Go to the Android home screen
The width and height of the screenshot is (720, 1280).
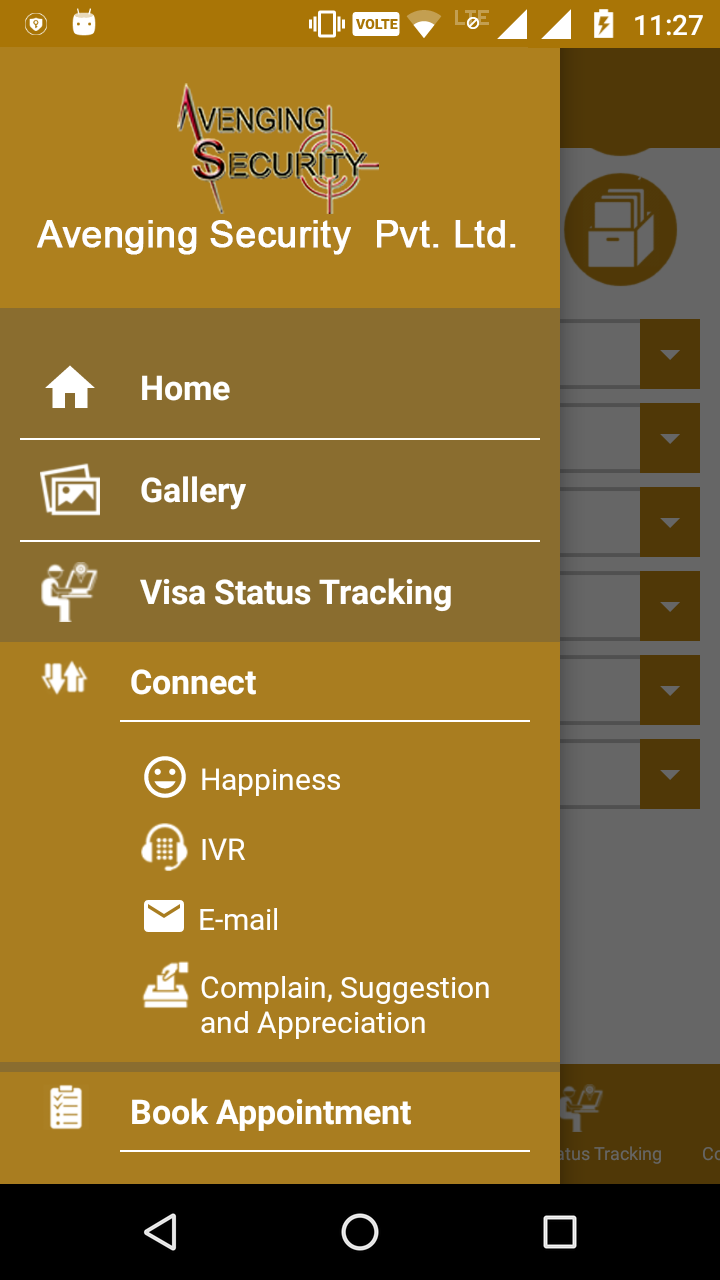(360, 1232)
